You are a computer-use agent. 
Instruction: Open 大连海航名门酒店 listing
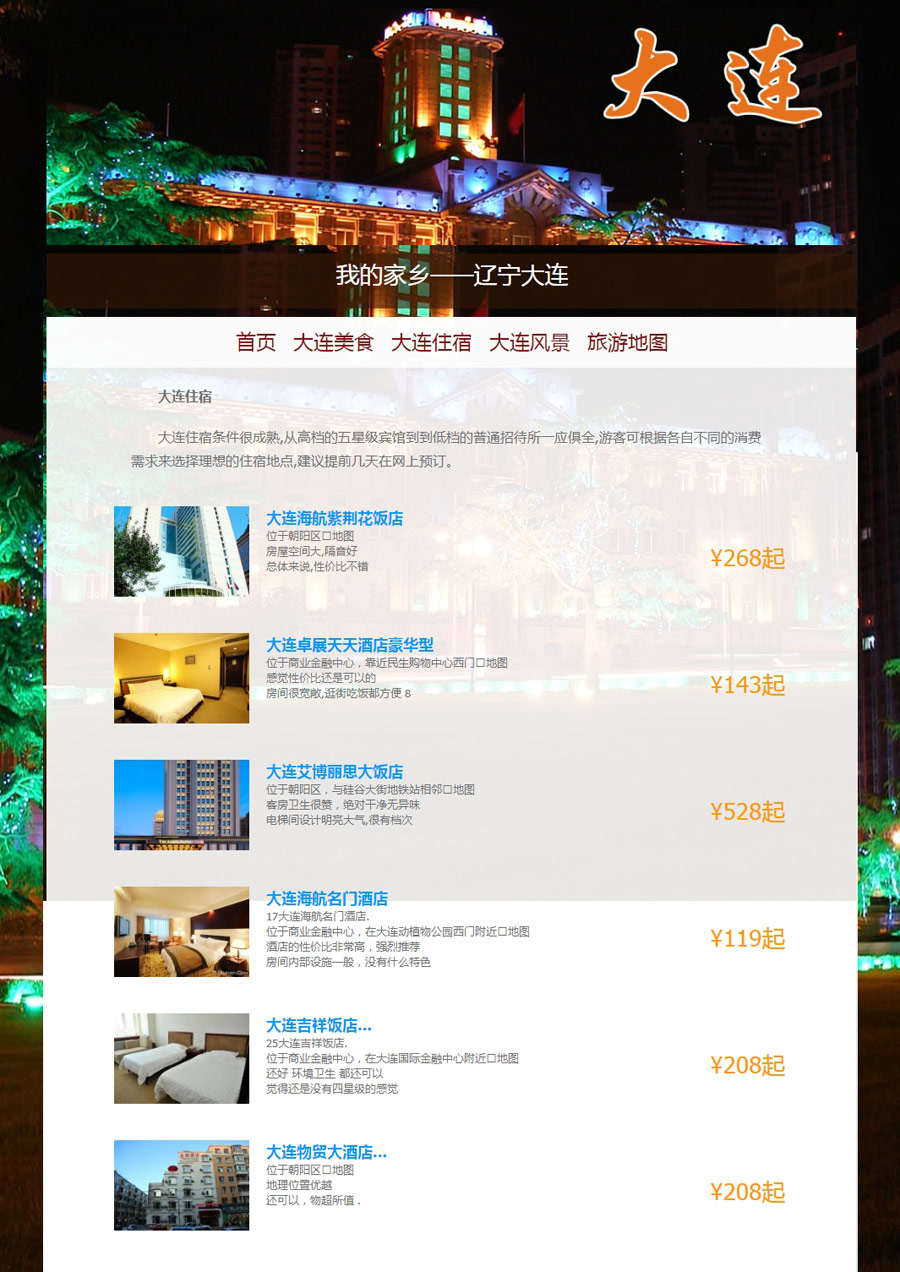click(x=327, y=898)
